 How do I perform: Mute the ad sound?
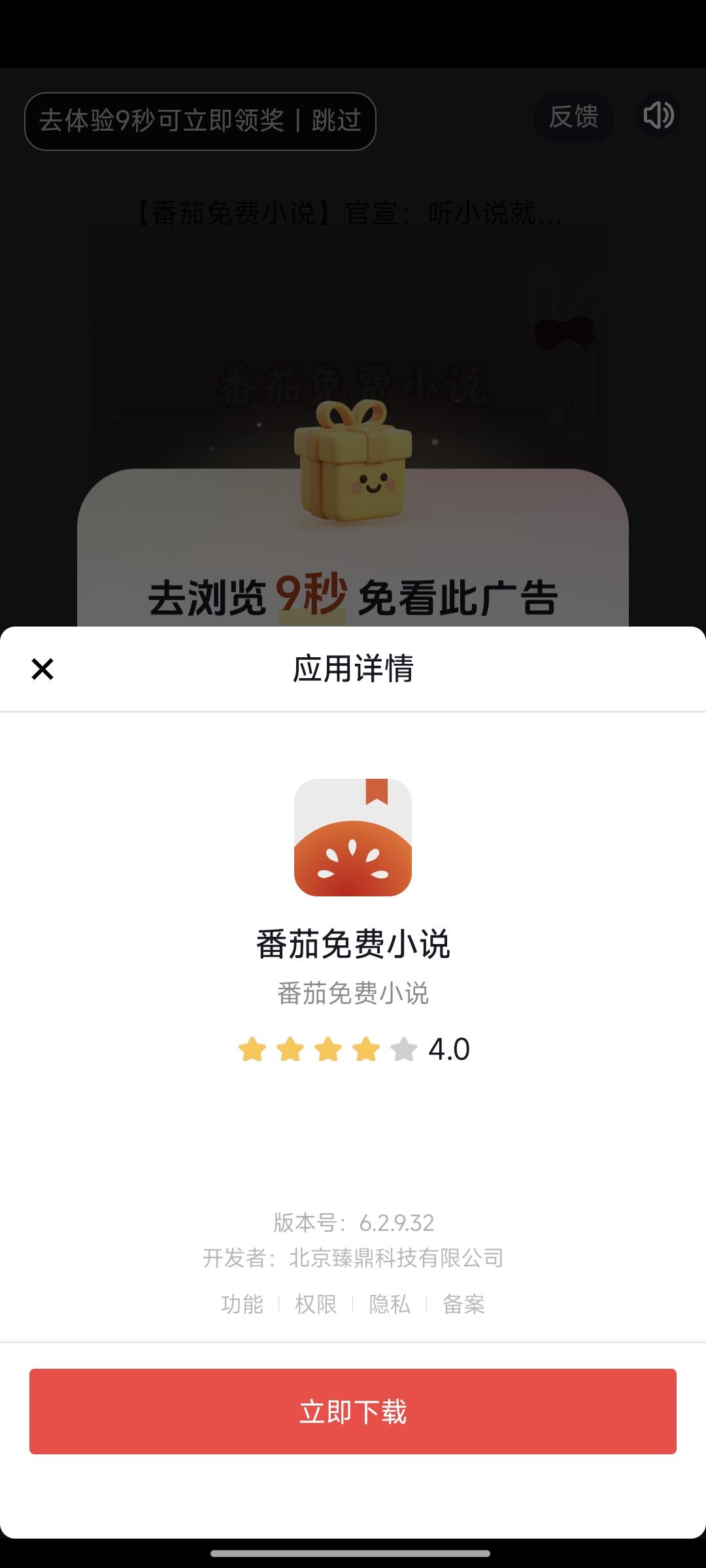point(658,116)
